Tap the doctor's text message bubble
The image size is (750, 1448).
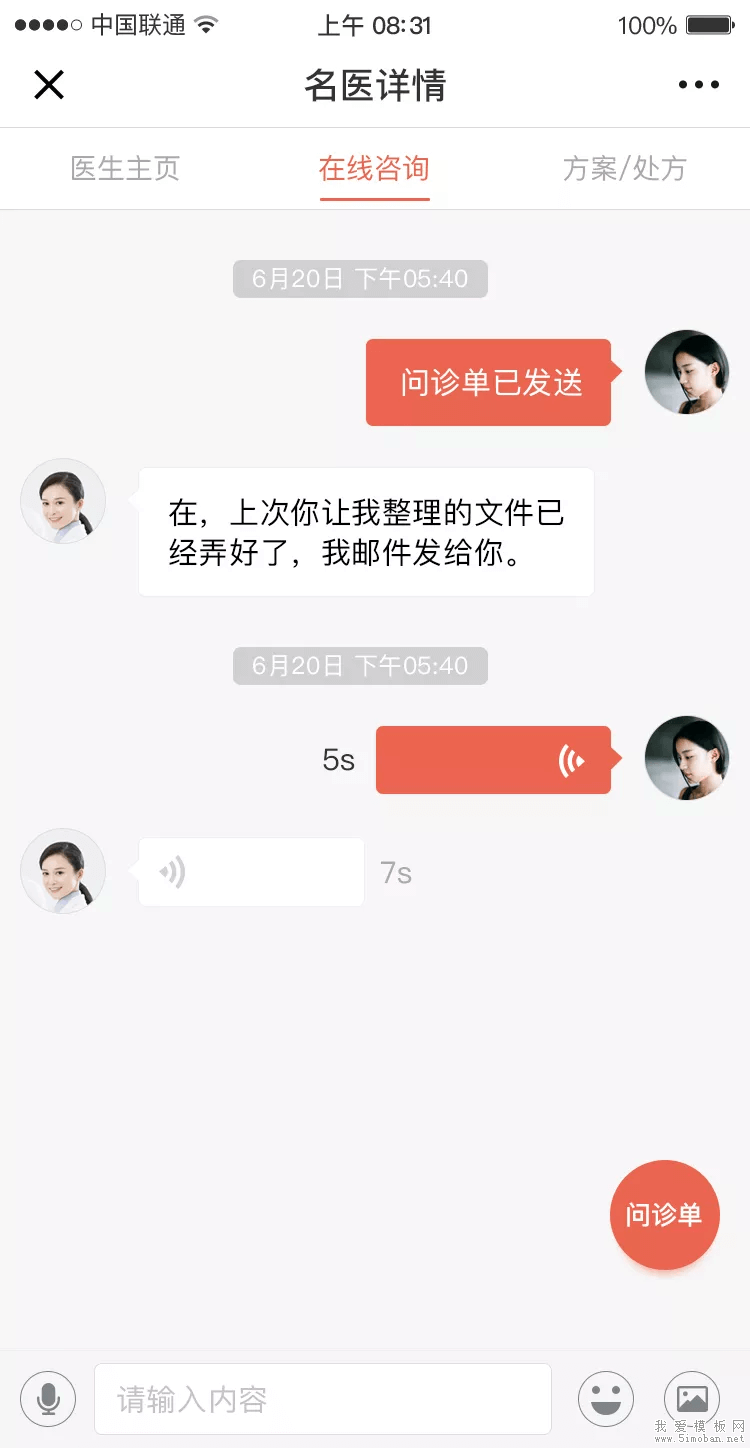pyautogui.click(x=365, y=531)
